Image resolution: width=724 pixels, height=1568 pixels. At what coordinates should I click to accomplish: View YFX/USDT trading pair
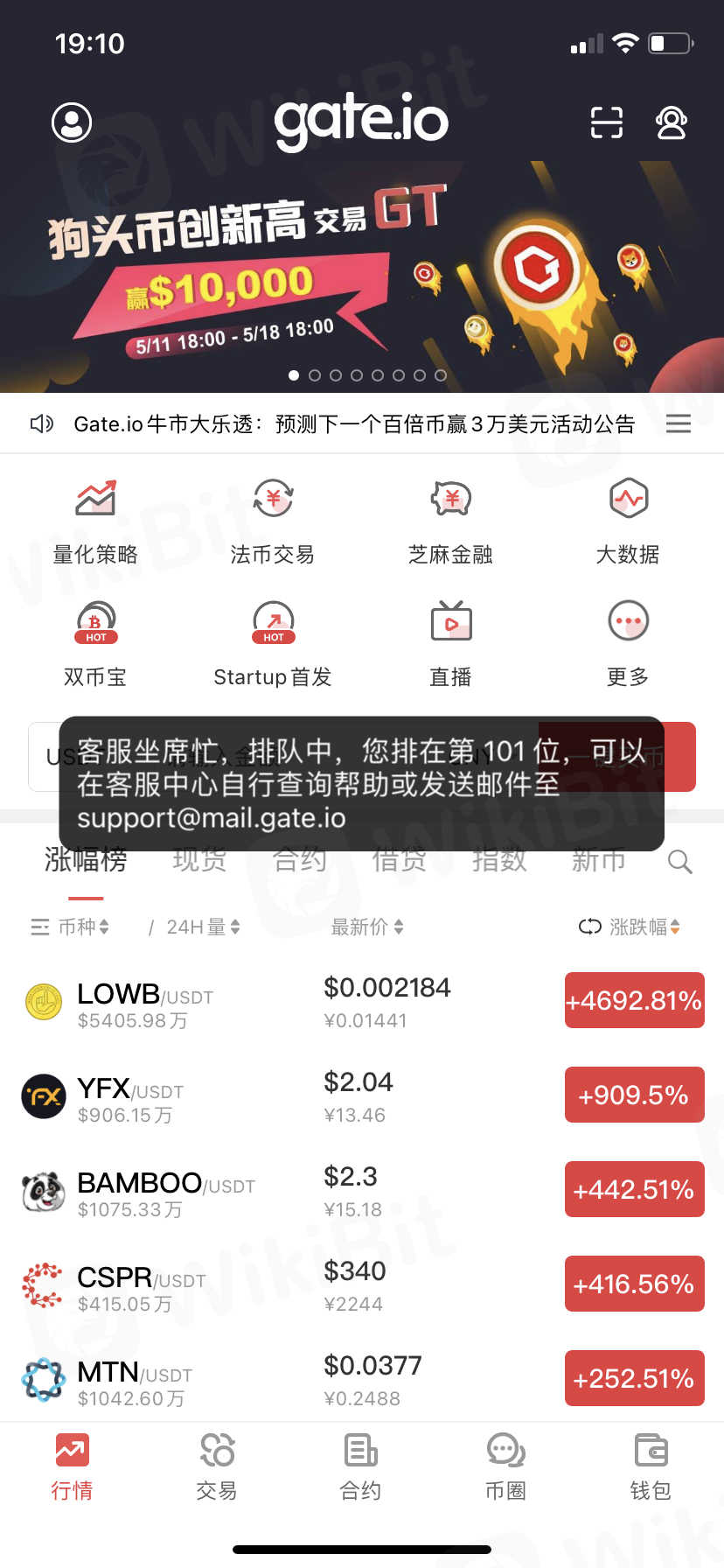[262, 1096]
